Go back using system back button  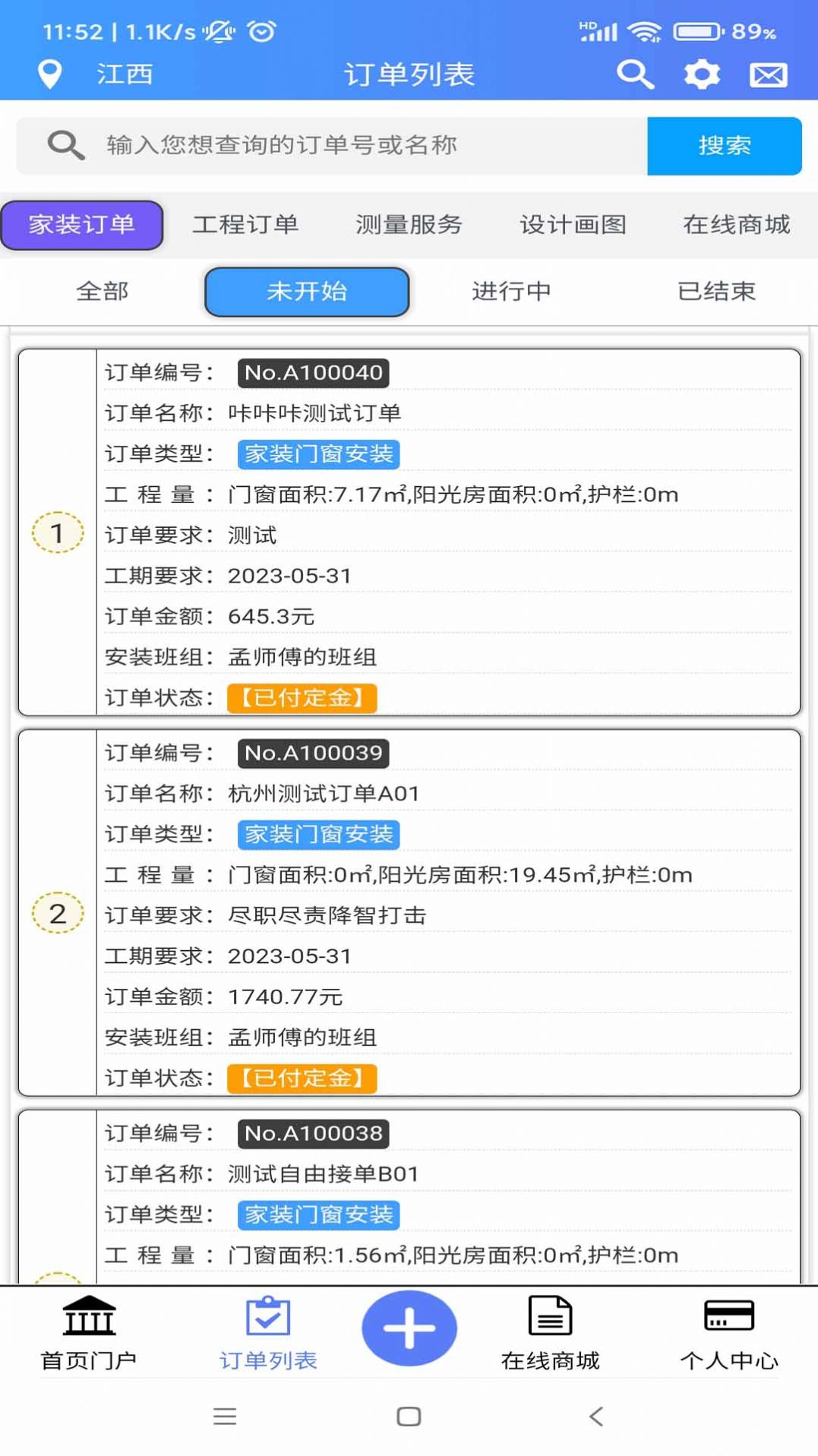(x=595, y=1416)
